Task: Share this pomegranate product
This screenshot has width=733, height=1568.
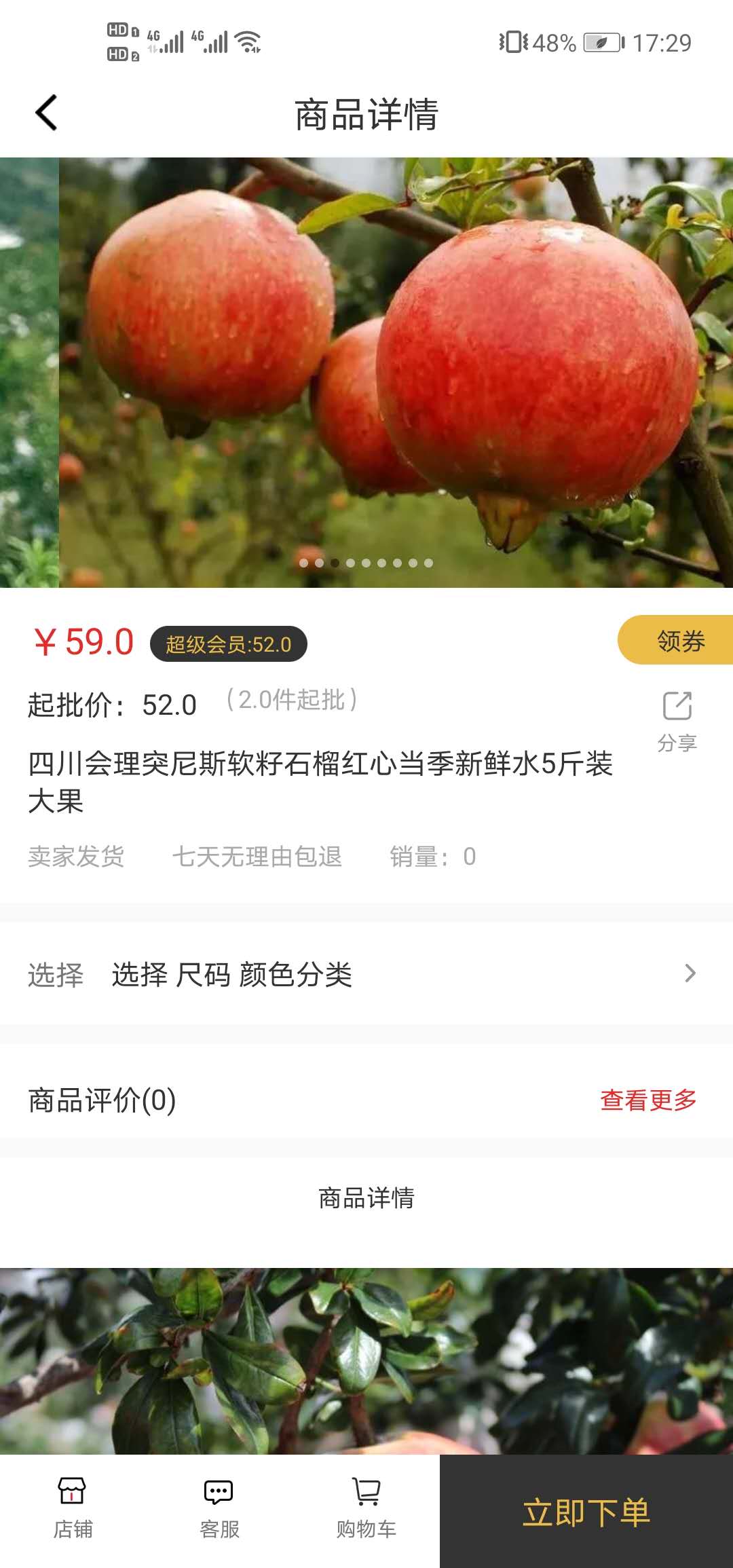Action: click(x=677, y=721)
